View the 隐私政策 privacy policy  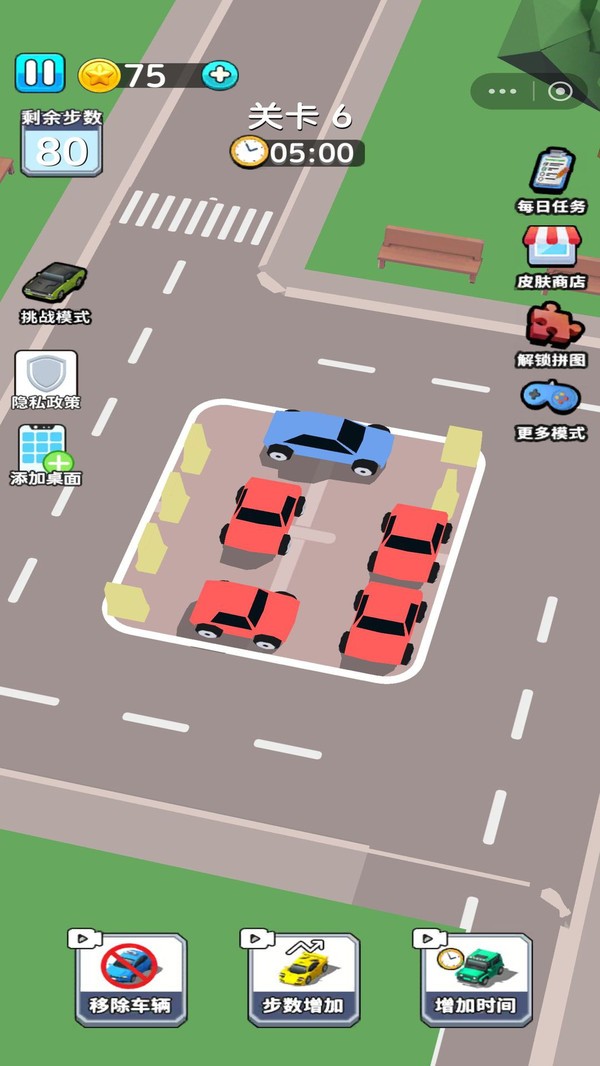46,380
